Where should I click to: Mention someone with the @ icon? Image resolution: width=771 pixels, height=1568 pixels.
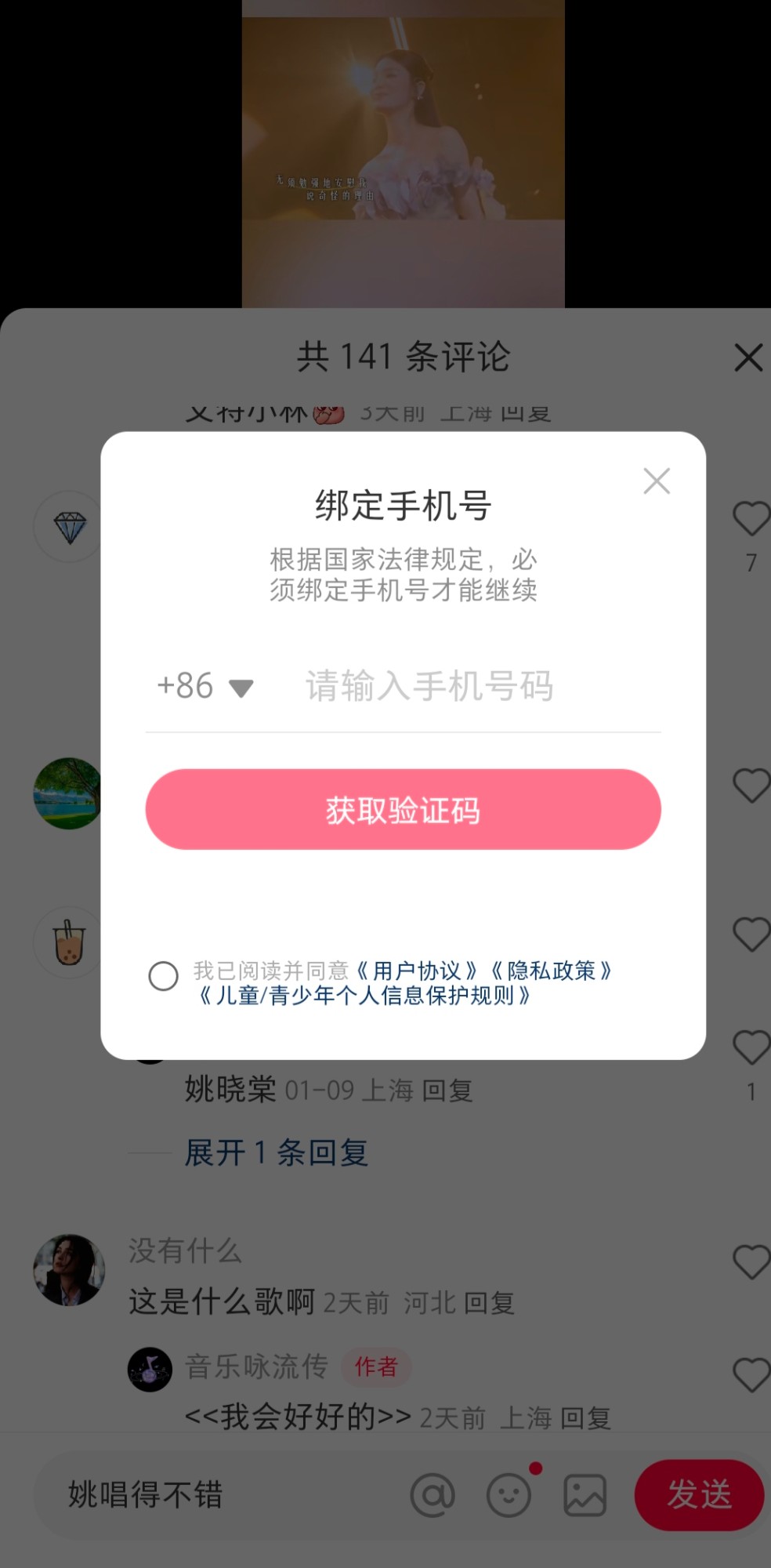433,1494
